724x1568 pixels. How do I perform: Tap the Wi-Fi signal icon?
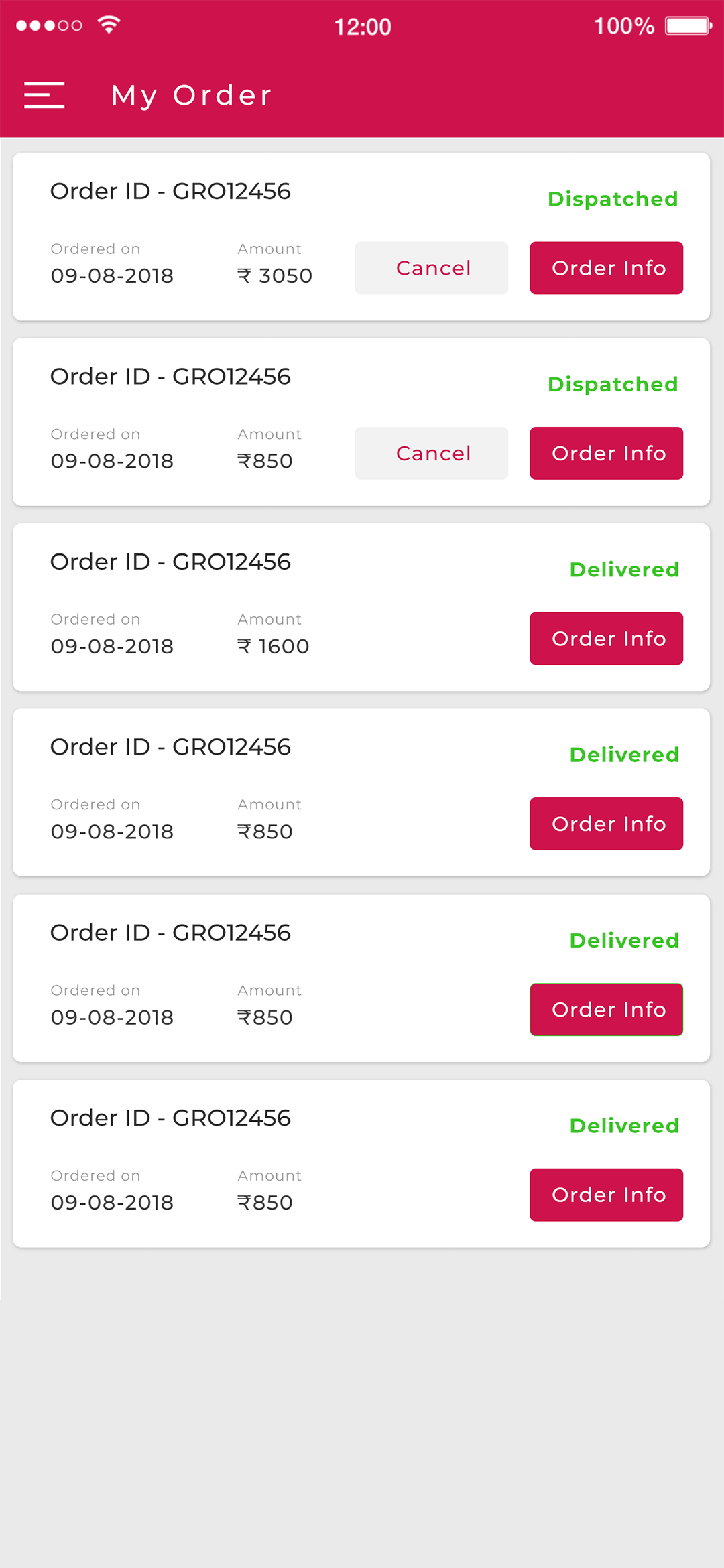pos(107,24)
